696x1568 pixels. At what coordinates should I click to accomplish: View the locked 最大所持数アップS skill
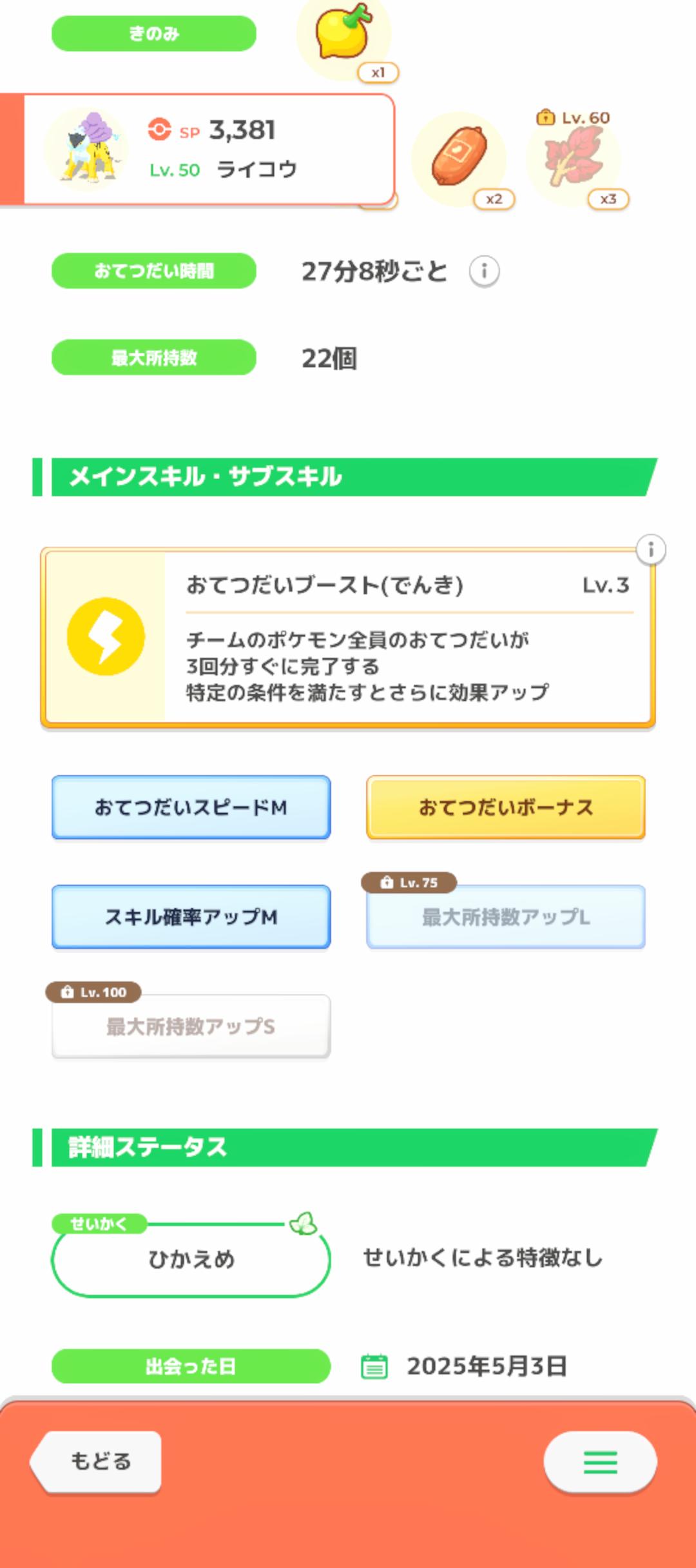click(191, 1026)
